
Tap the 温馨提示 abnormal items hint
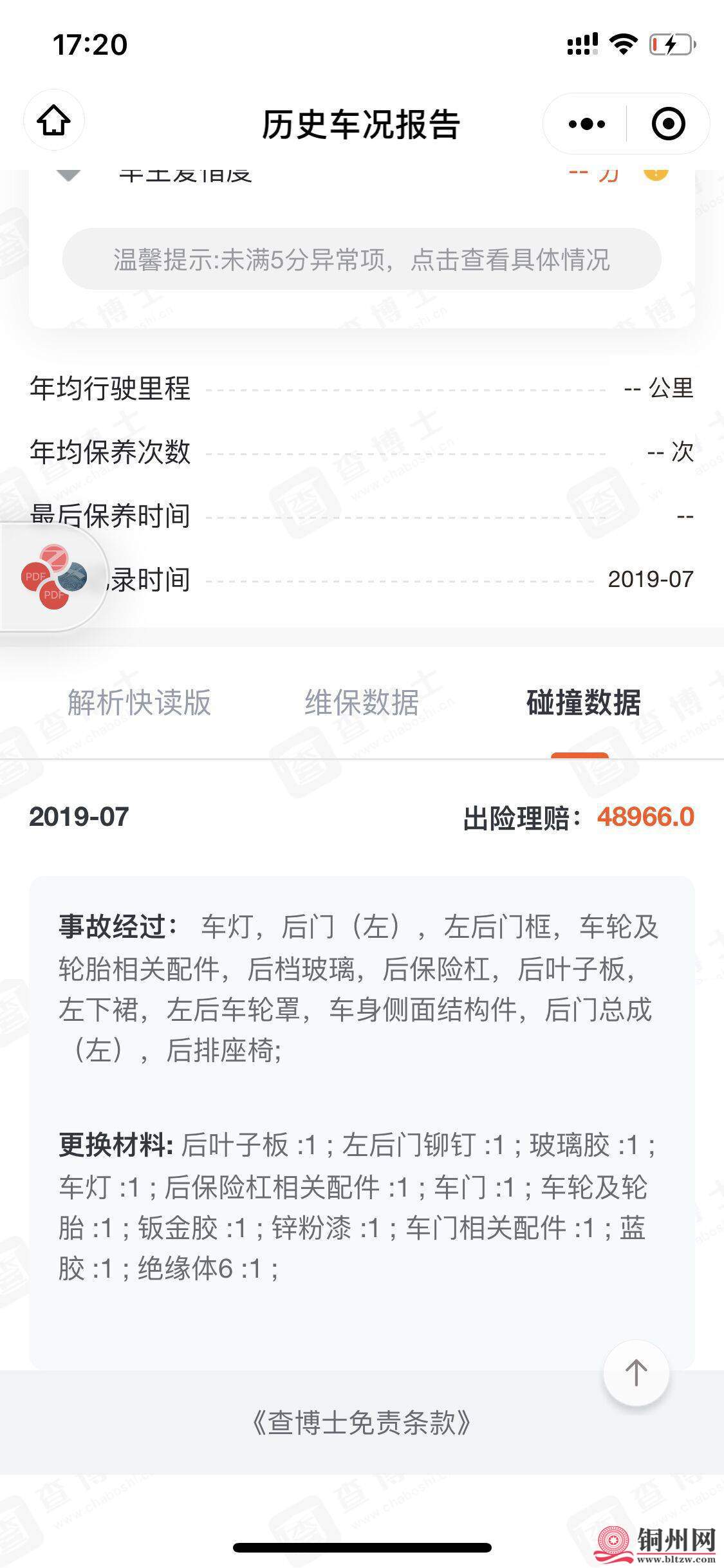coord(362,259)
